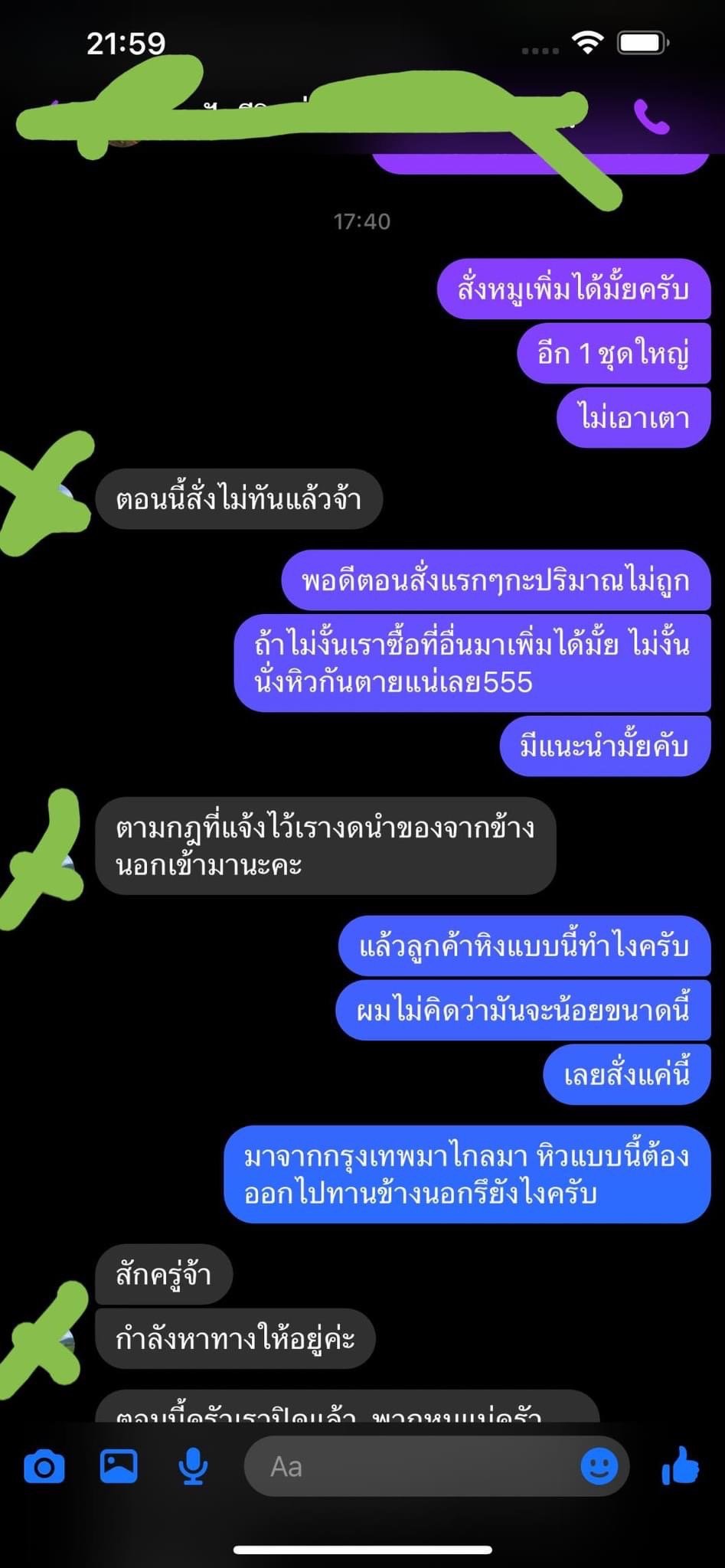The width and height of the screenshot is (725, 1568).
Task: Open the photo gallery picker
Action: pos(119,1466)
